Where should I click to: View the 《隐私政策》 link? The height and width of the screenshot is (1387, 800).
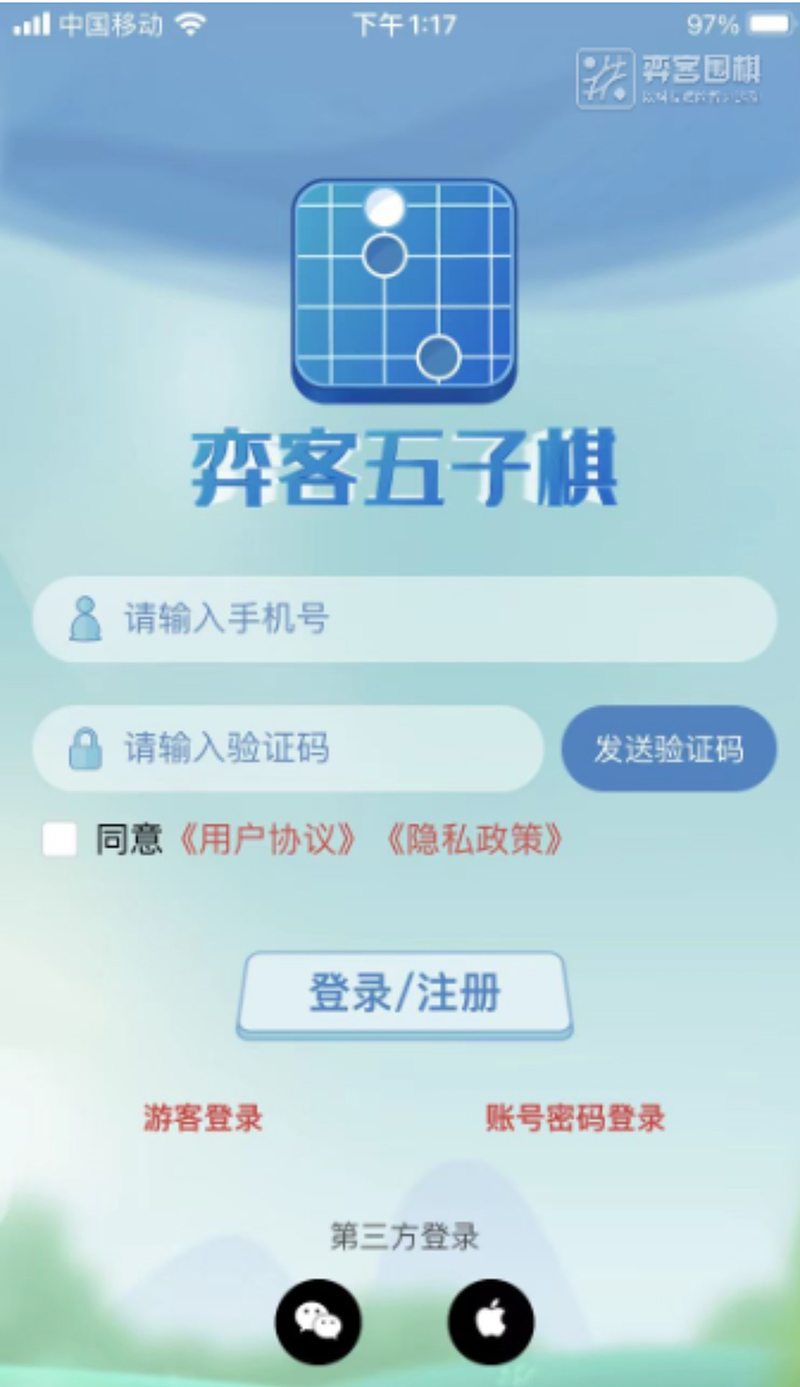474,840
